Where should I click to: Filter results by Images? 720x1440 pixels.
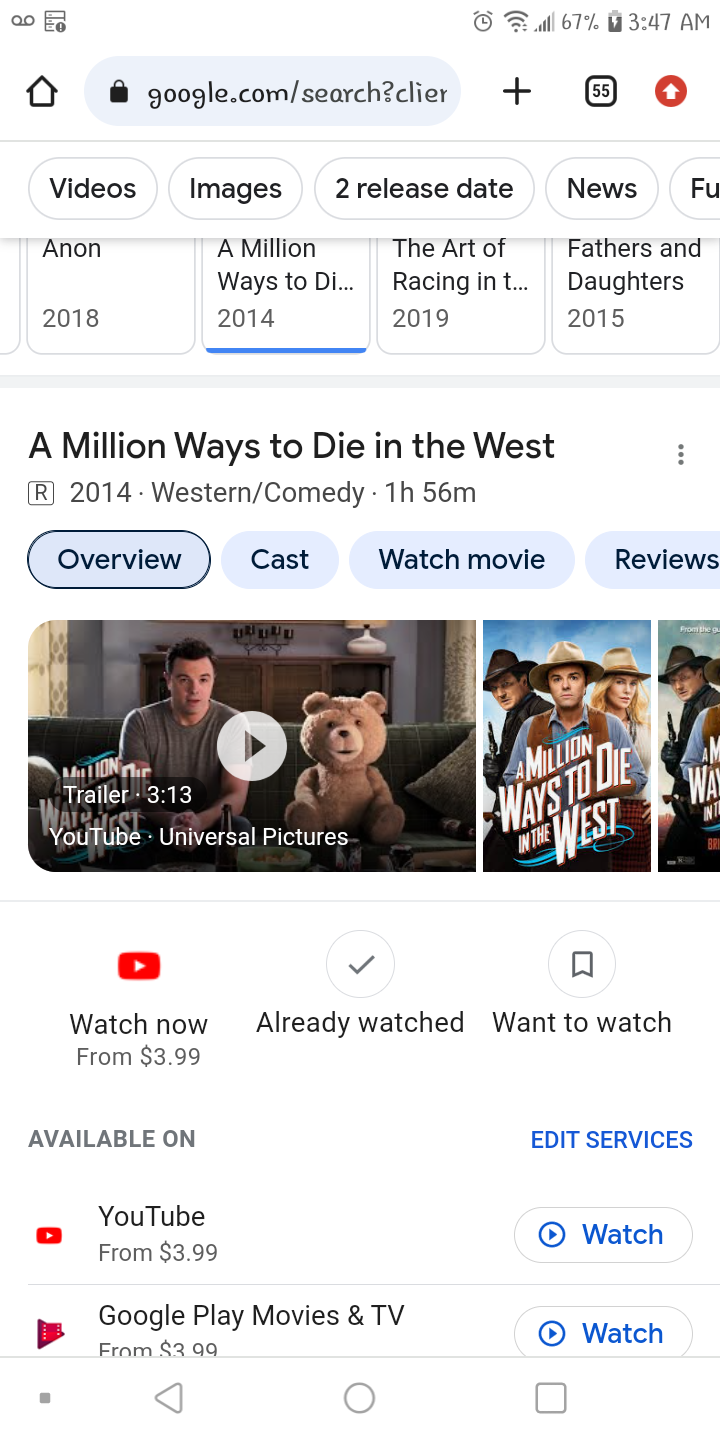click(235, 188)
